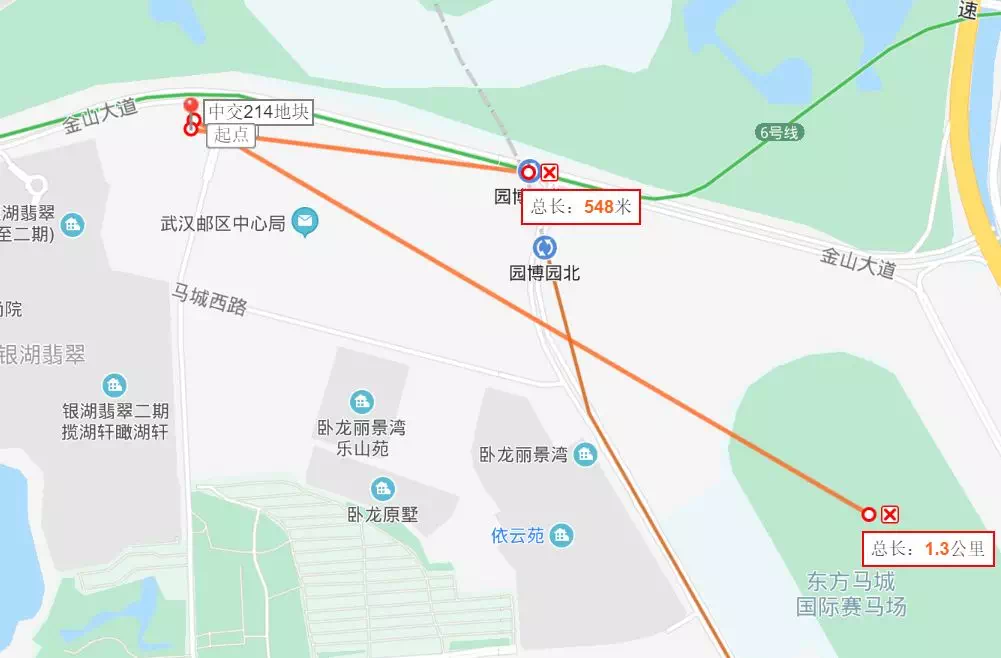The width and height of the screenshot is (1001, 658).
Task: Tap the 卧龙原墅 building marker
Action: point(383,489)
